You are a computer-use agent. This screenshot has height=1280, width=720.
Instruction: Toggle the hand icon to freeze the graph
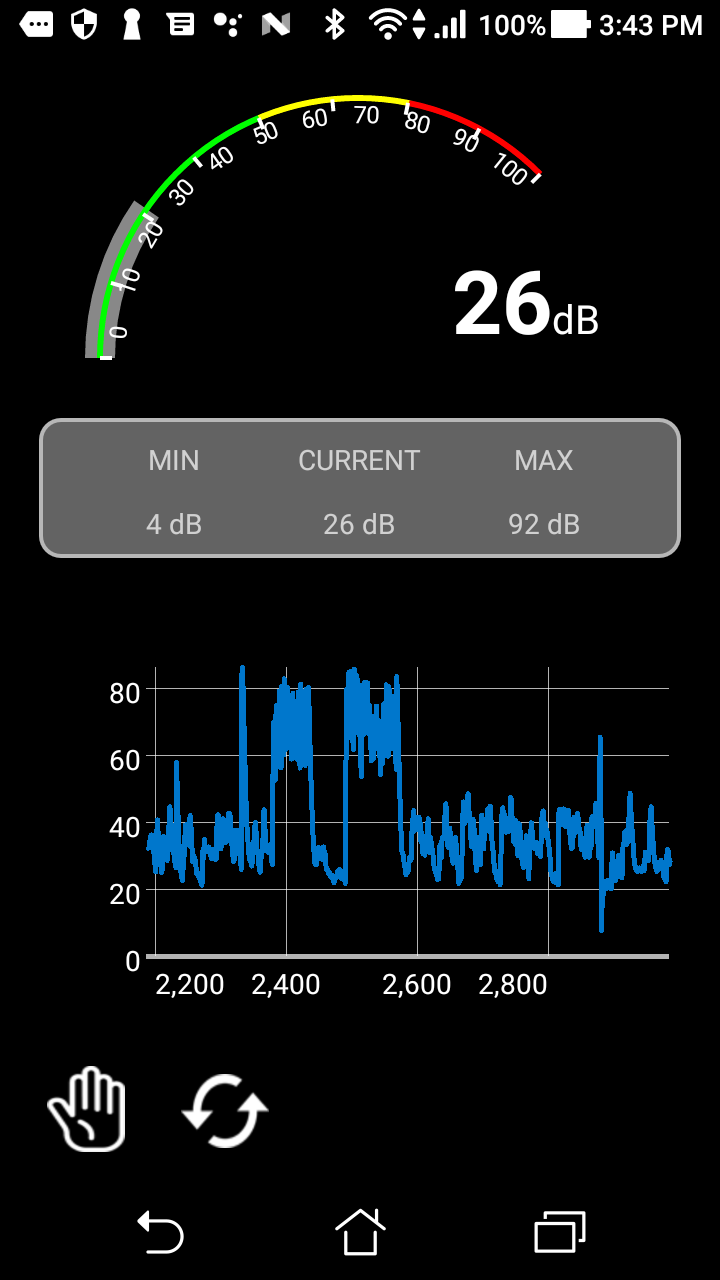tap(87, 1110)
